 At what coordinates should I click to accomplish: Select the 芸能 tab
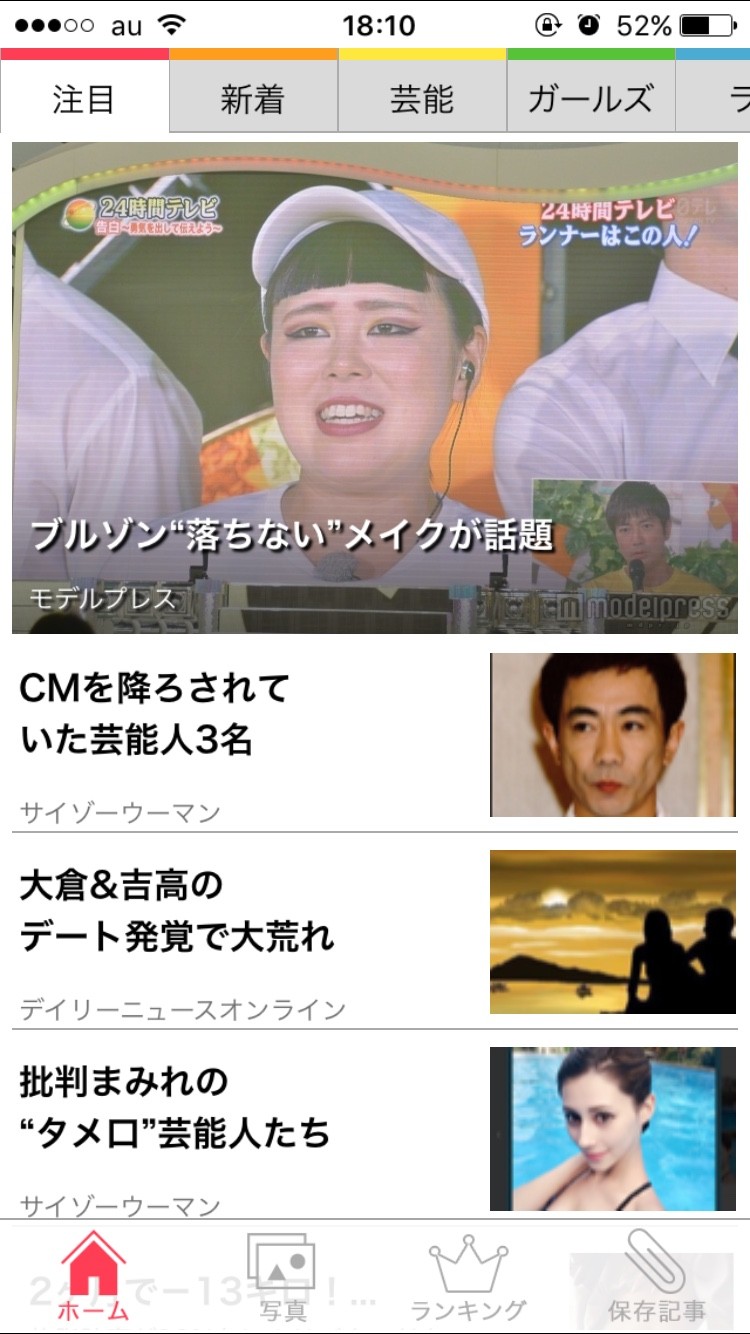pos(422,99)
